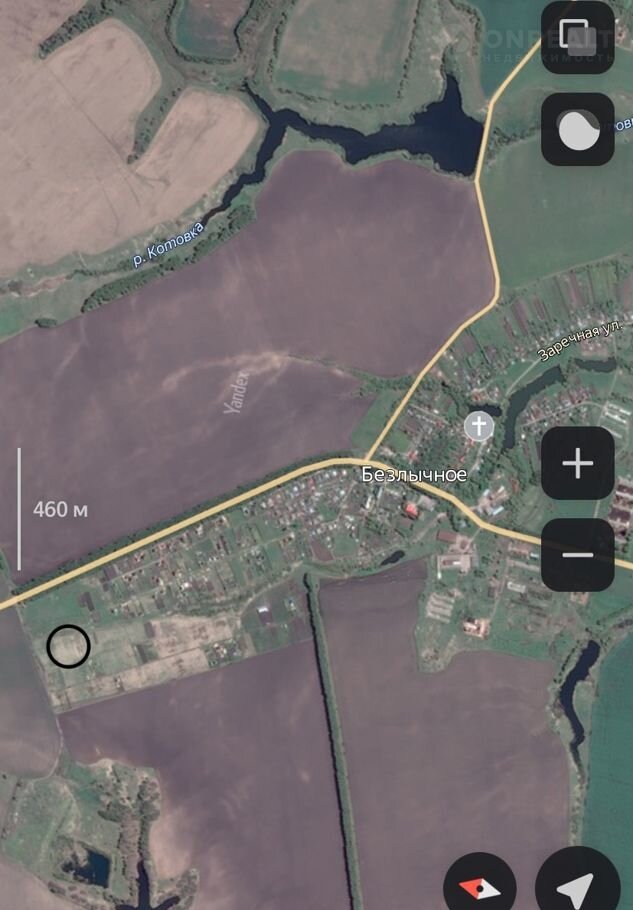Tap the round-icon button below layers

[x=578, y=130]
